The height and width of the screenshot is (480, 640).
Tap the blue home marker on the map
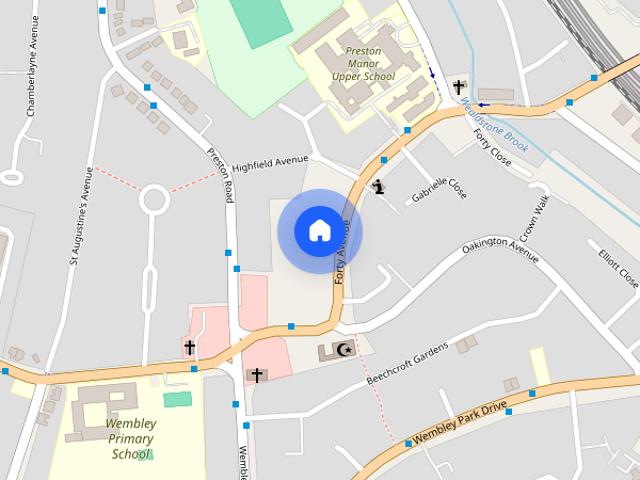319,231
